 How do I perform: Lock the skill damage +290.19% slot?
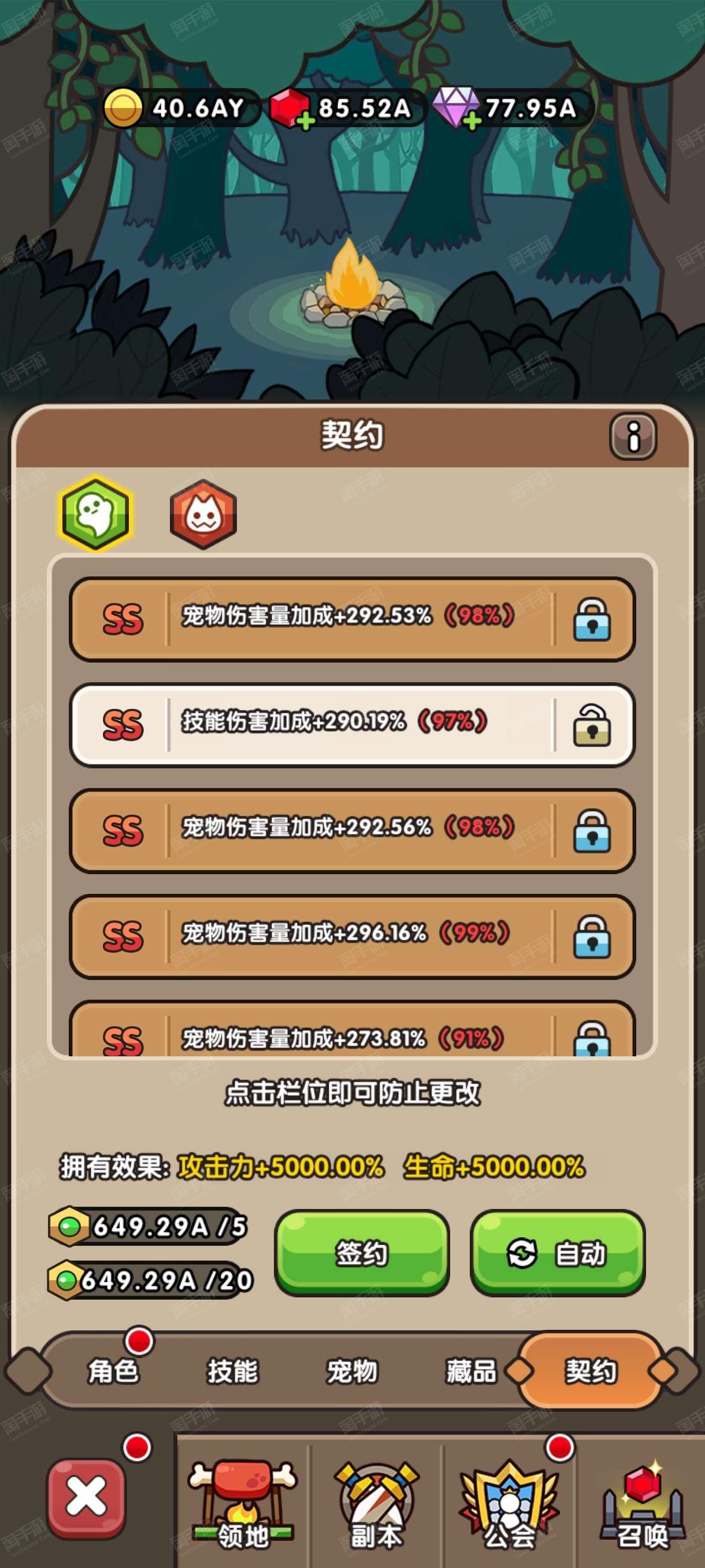tap(591, 725)
